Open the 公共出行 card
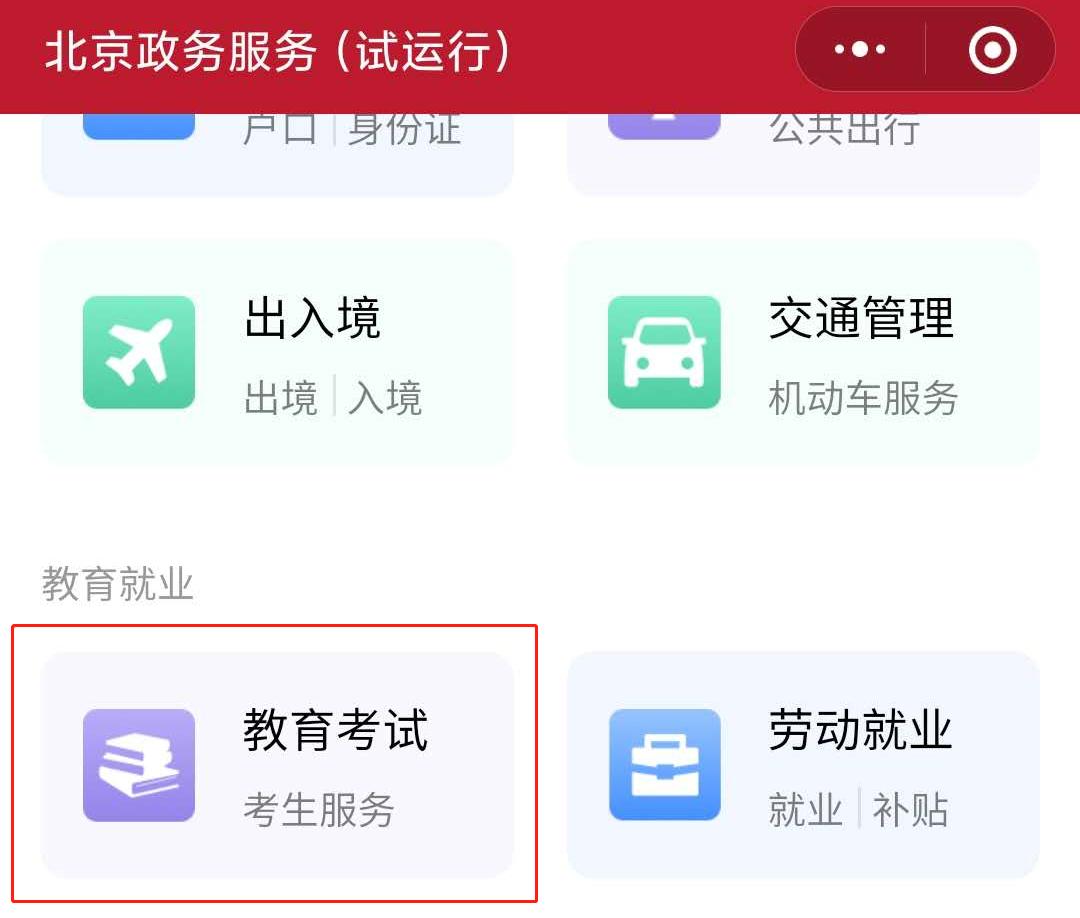 coord(803,150)
